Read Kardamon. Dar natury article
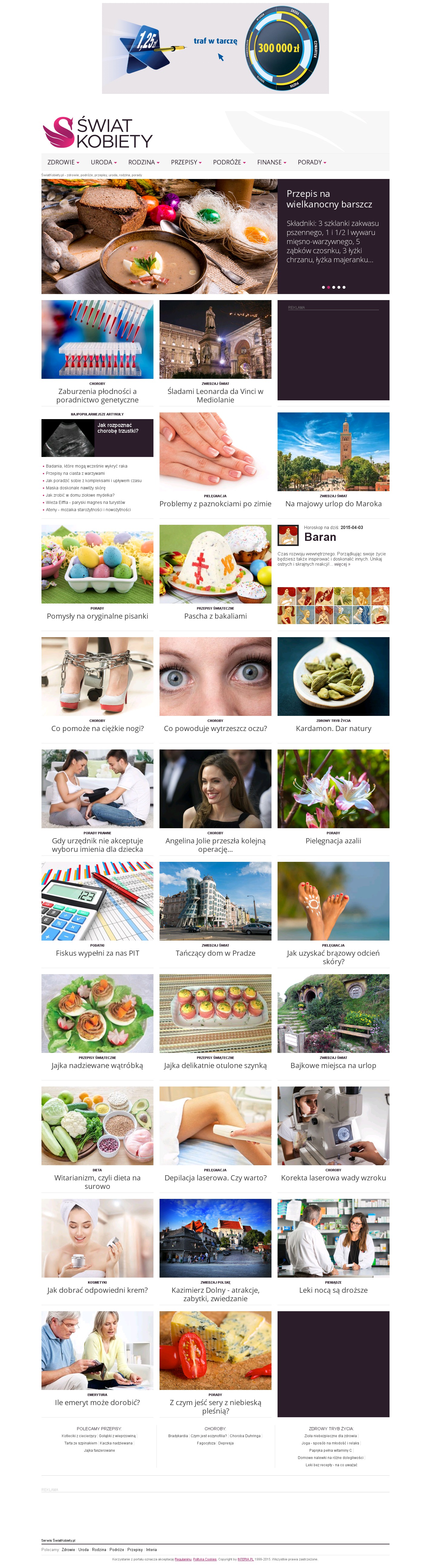Image resolution: width=431 pixels, height=1568 pixels. [x=333, y=729]
